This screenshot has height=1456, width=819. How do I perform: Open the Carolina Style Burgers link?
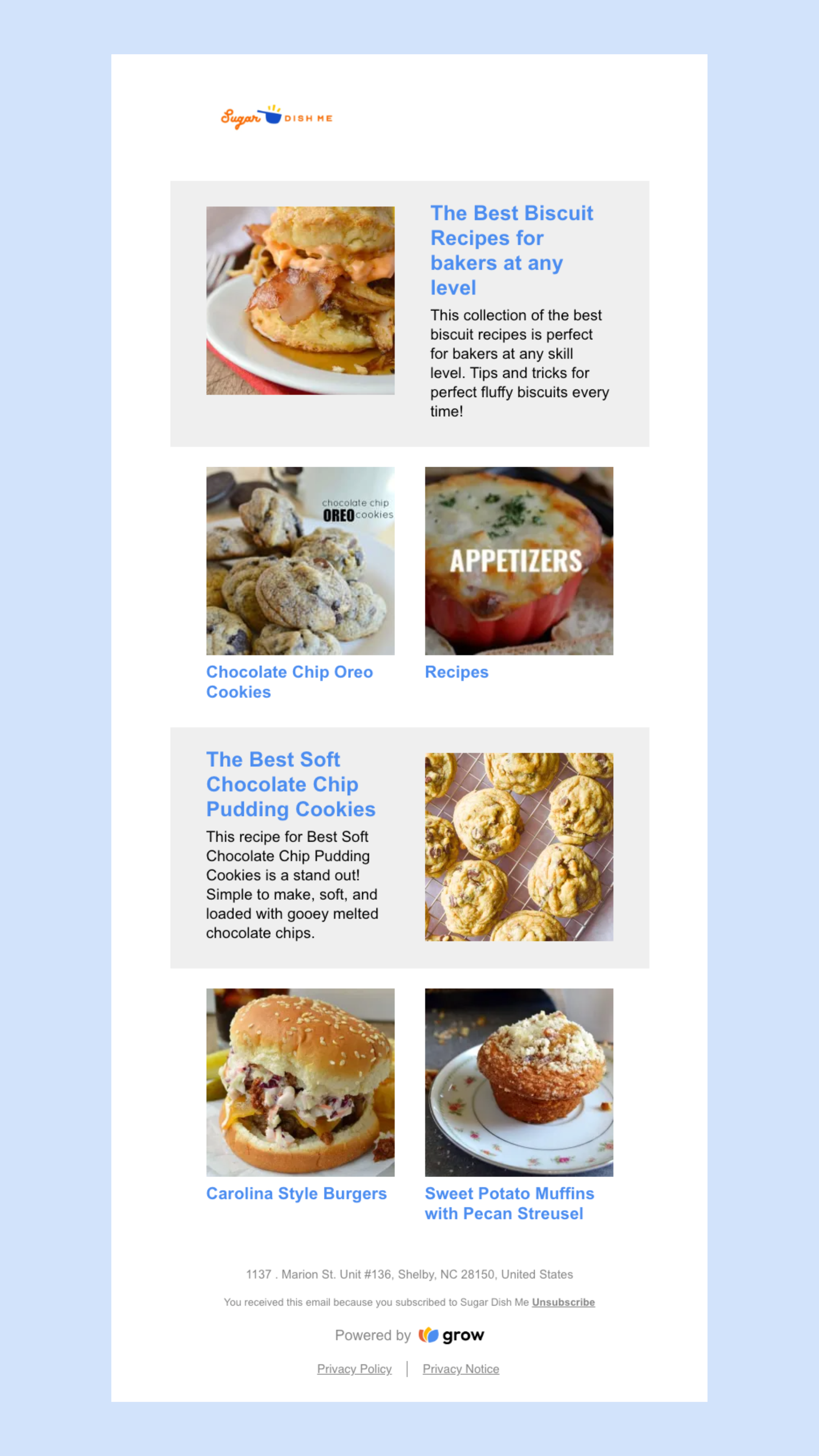click(296, 1193)
